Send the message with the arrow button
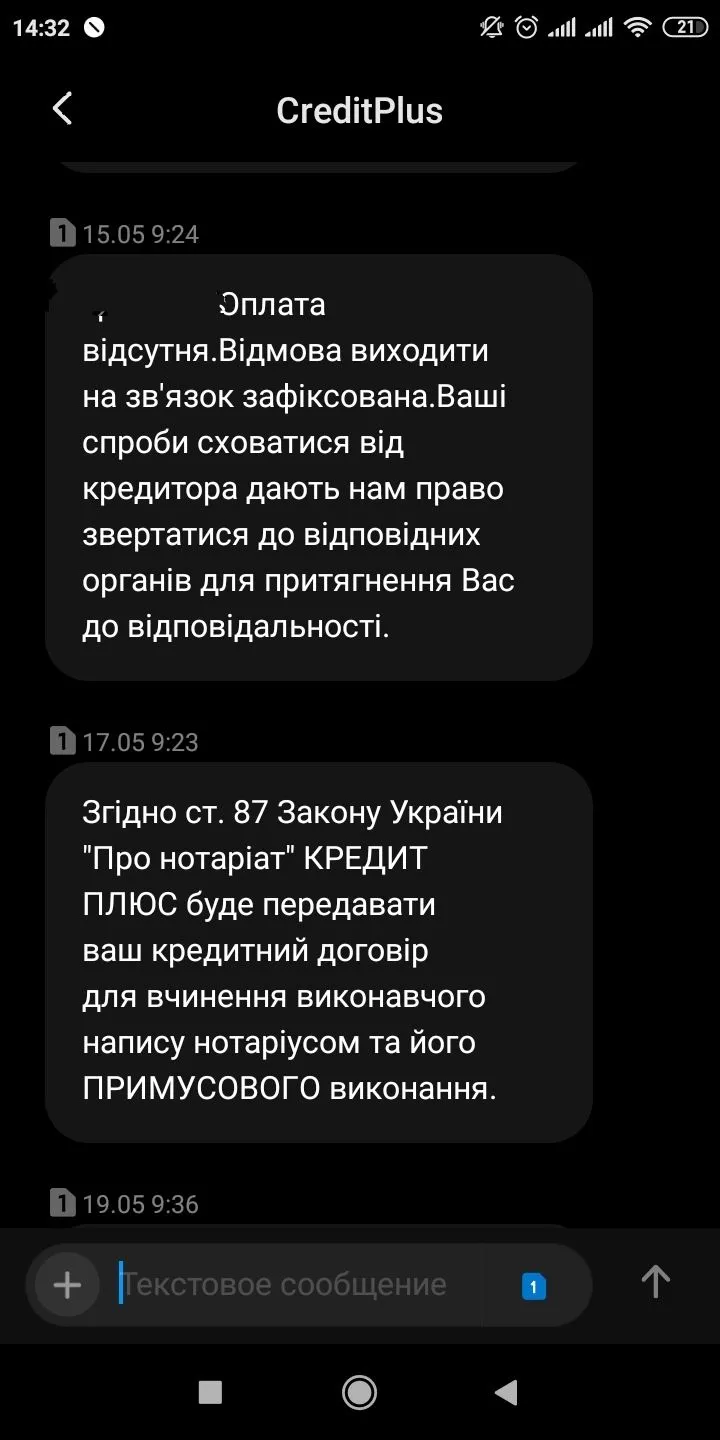The height and width of the screenshot is (1440, 720). 655,1282
